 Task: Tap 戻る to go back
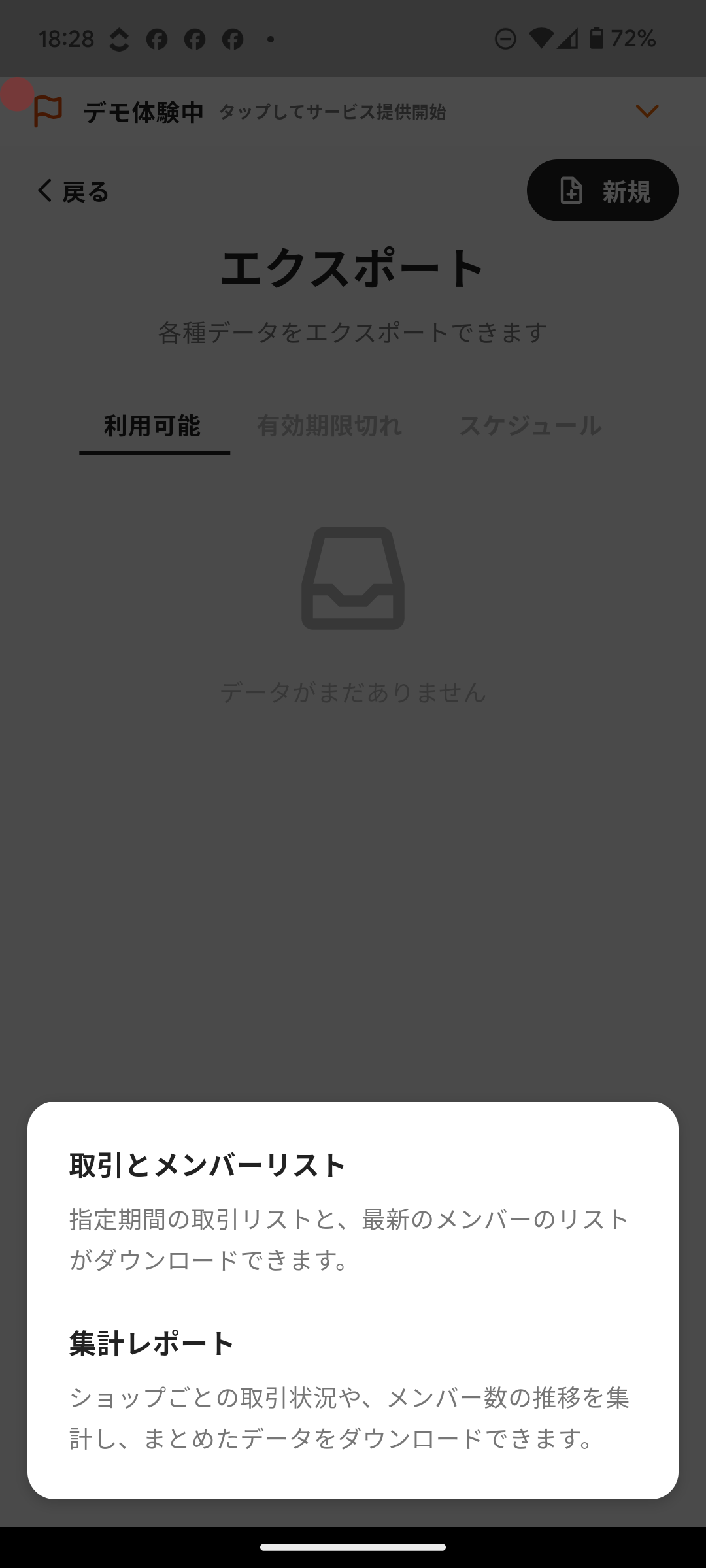[84, 191]
